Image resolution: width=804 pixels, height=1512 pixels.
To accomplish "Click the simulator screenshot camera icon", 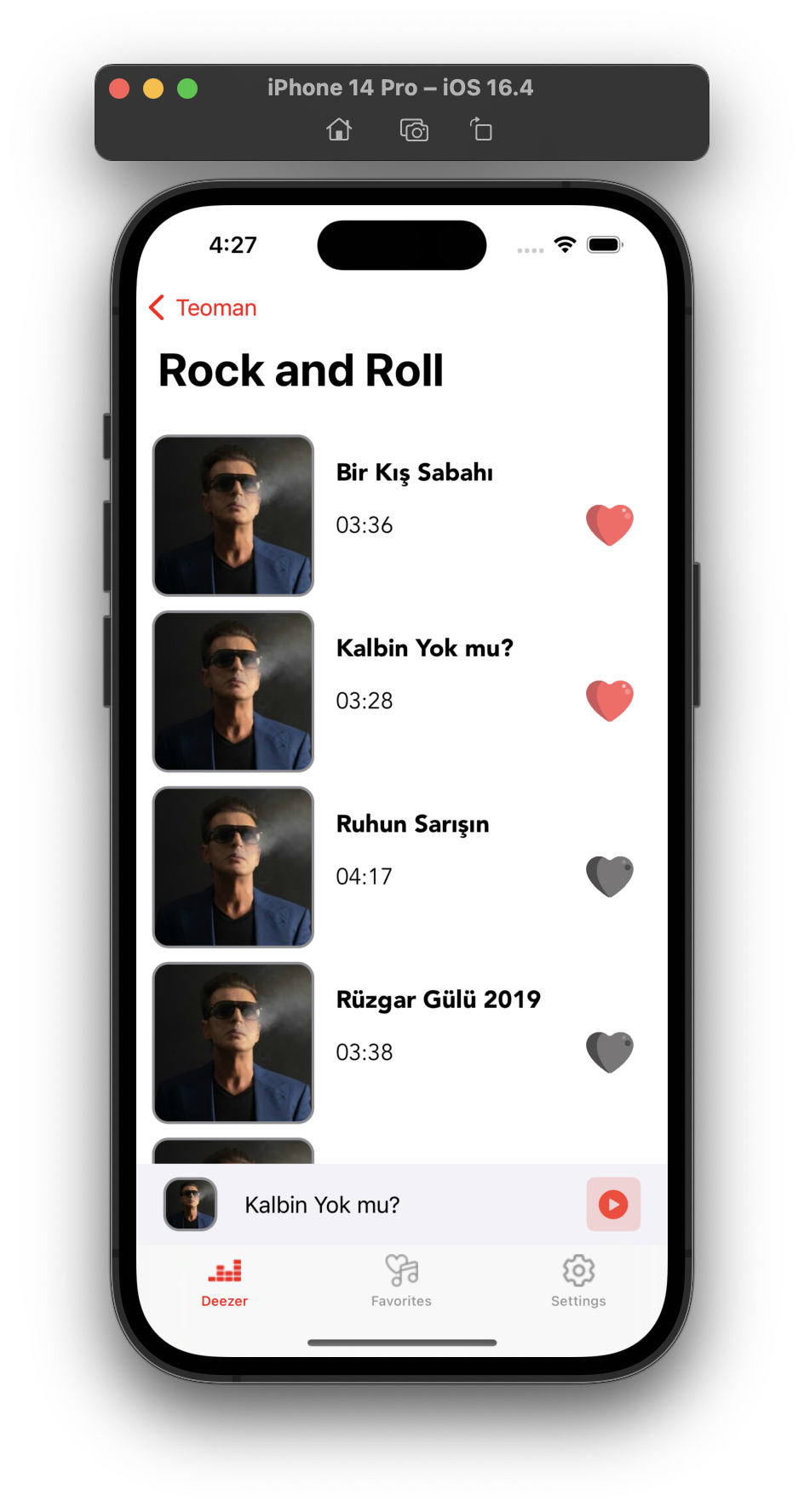I will [x=412, y=129].
